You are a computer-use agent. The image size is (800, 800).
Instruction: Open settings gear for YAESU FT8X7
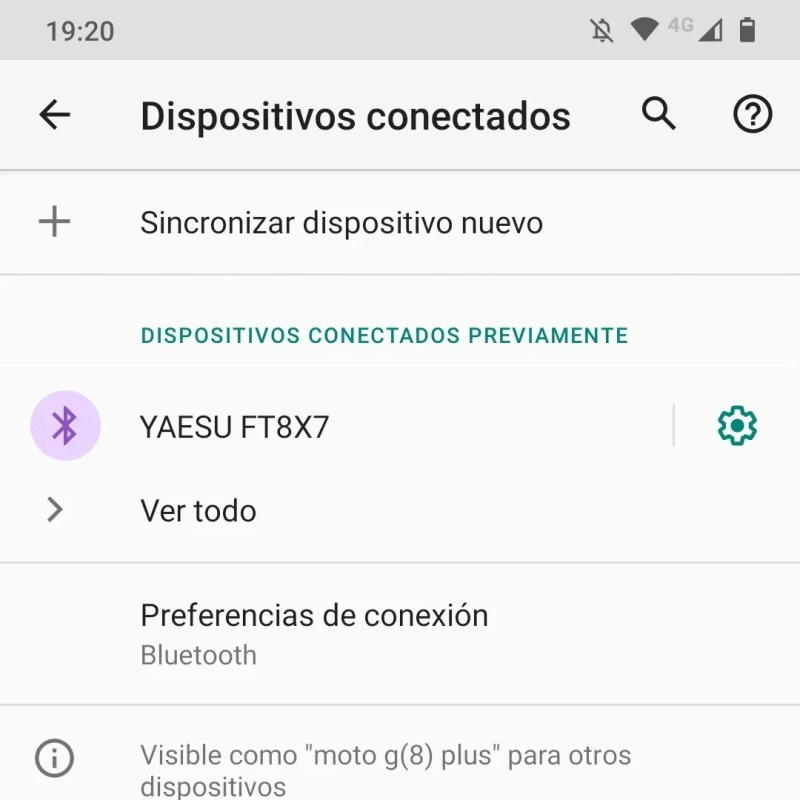[x=737, y=426]
